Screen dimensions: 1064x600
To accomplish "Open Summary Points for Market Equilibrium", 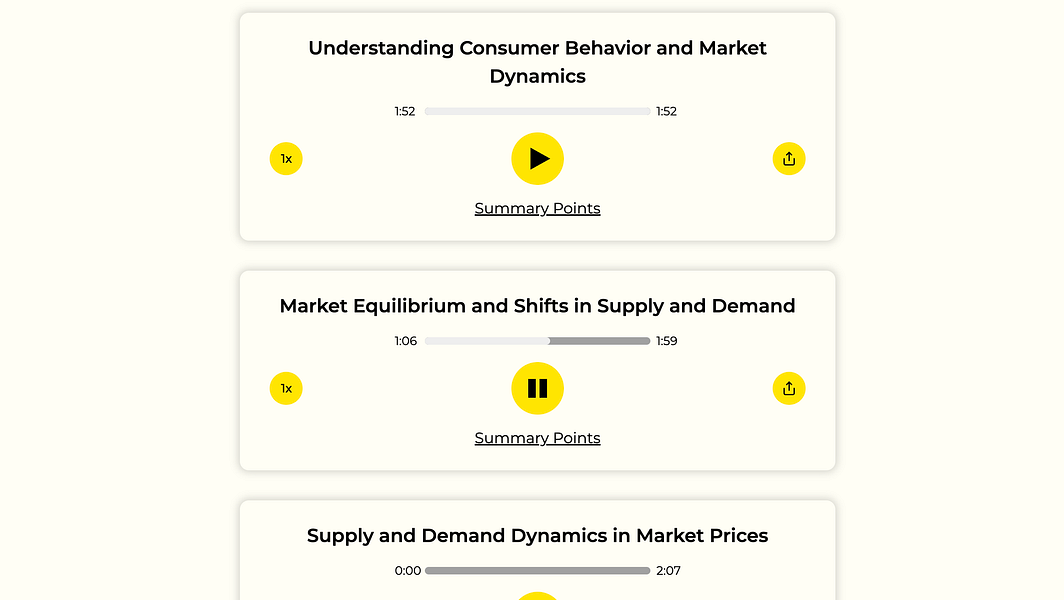I will (x=537, y=439).
